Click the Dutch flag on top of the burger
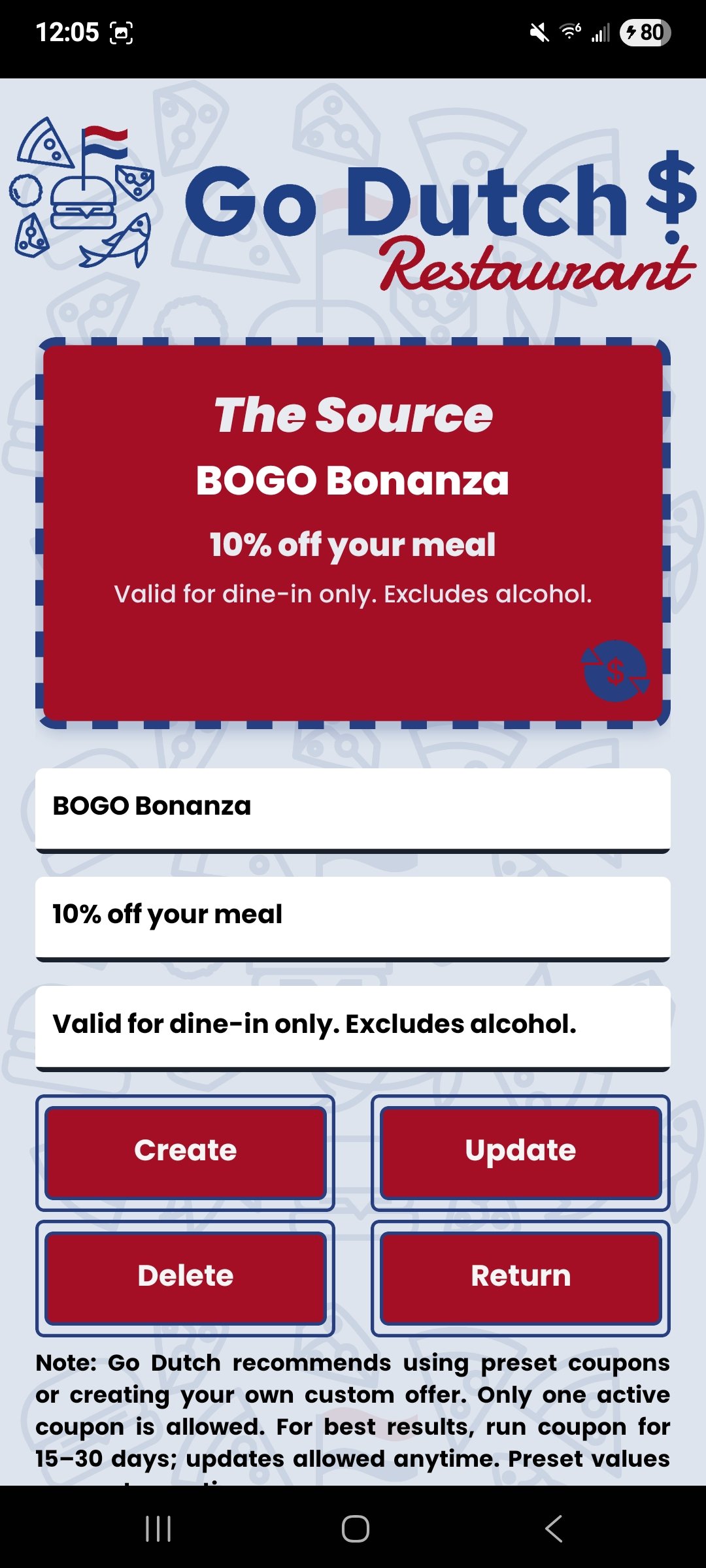This screenshot has height=1568, width=706. 105,140
